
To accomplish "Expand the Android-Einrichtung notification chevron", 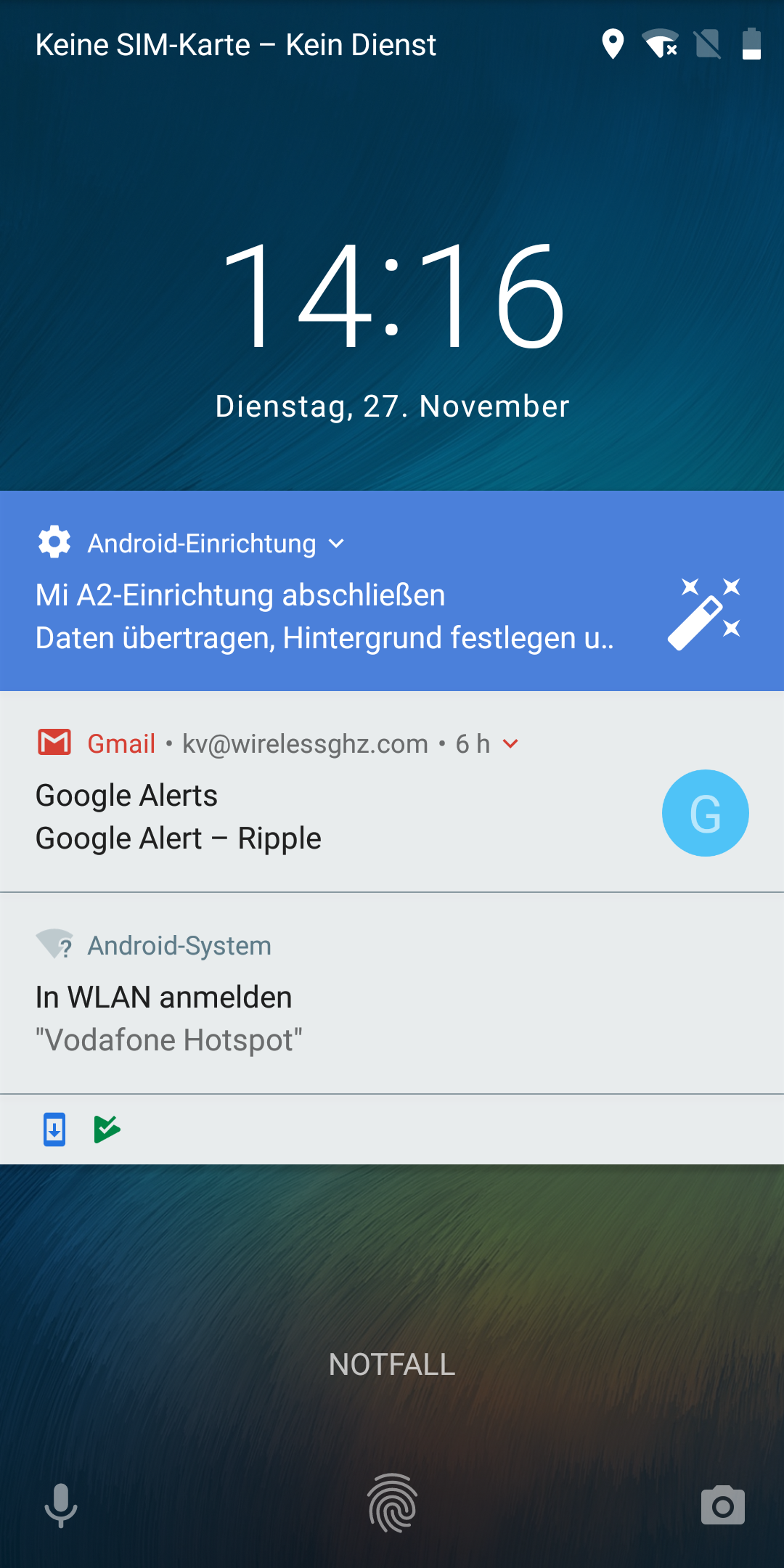I will [x=336, y=544].
